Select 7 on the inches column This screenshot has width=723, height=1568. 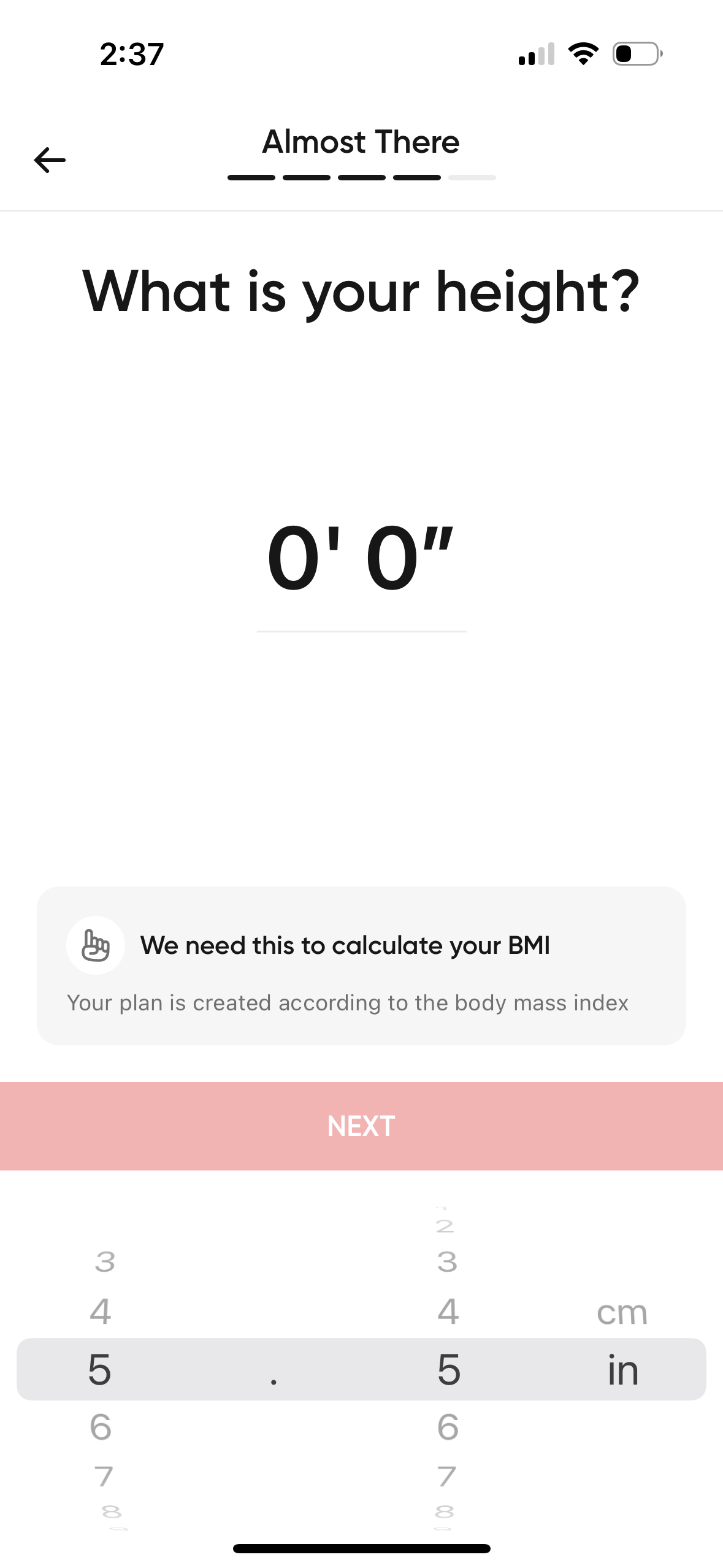(446, 1476)
